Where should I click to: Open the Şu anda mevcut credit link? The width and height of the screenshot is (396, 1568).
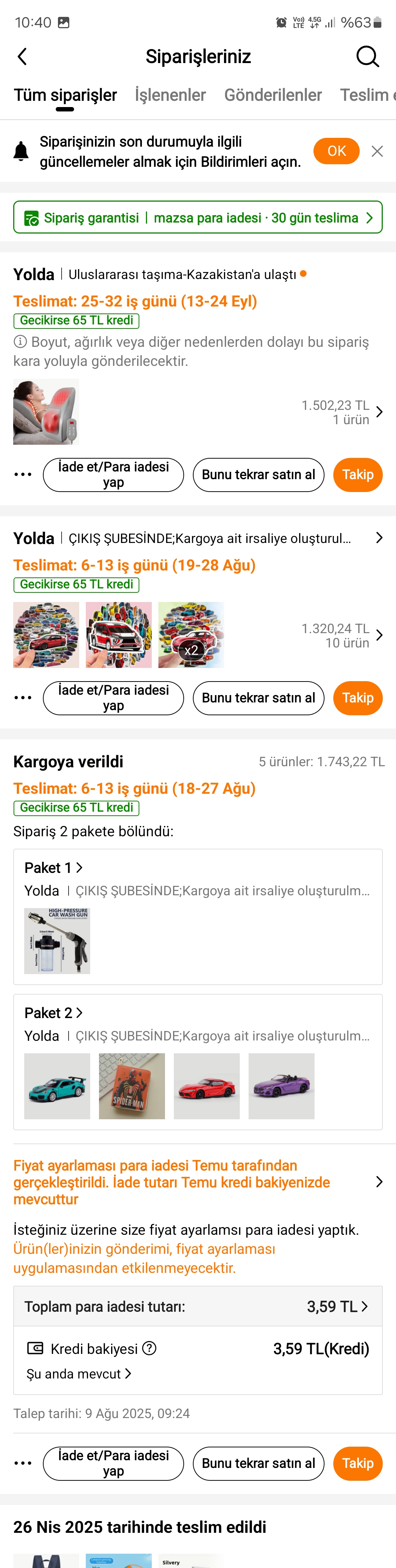pyautogui.click(x=78, y=1374)
